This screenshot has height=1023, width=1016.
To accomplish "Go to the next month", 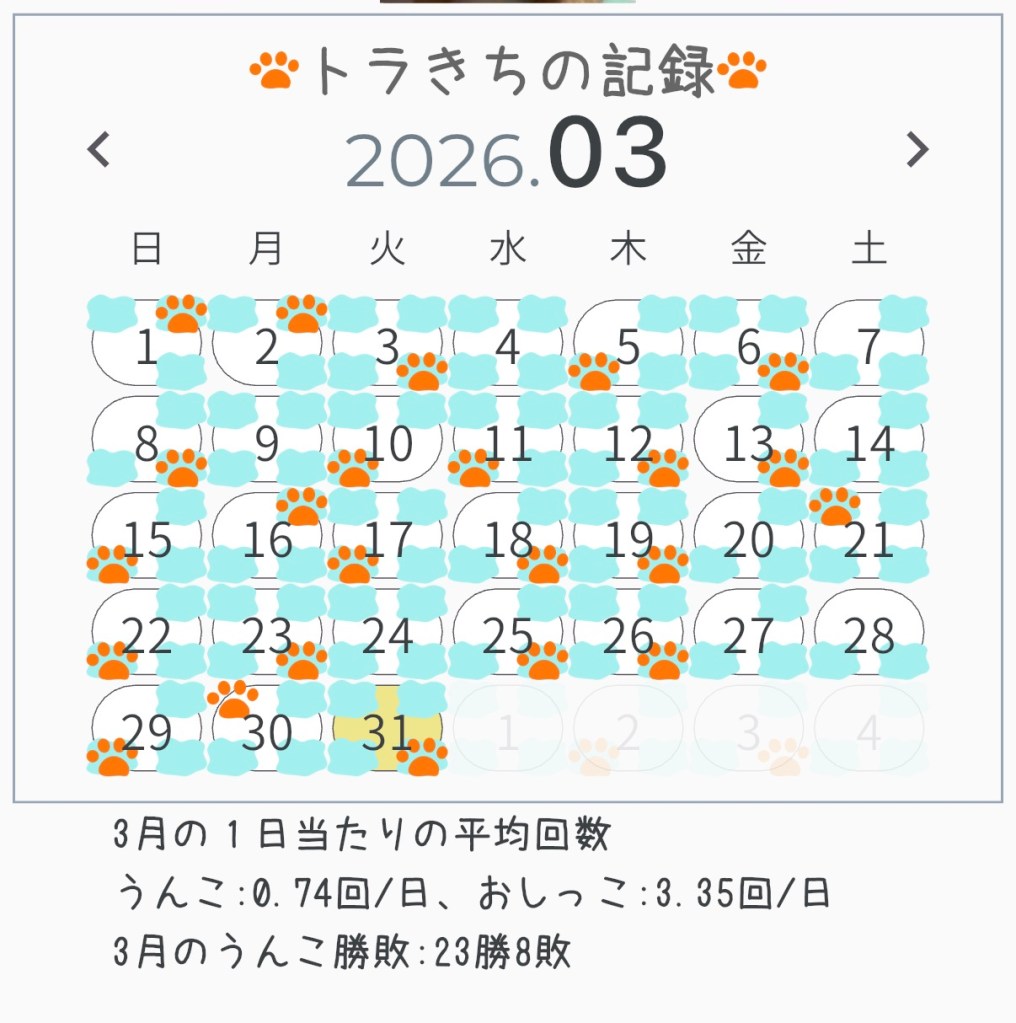I will (916, 150).
